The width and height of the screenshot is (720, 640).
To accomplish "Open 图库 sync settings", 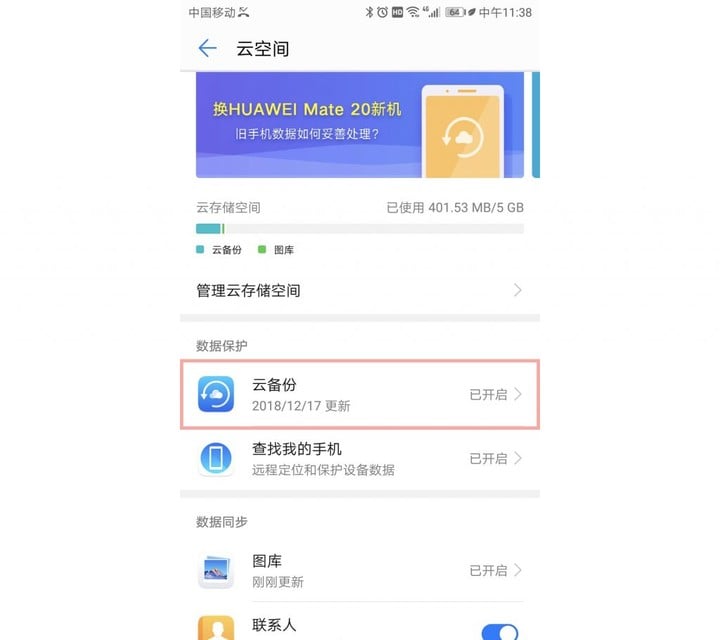I will tap(359, 571).
